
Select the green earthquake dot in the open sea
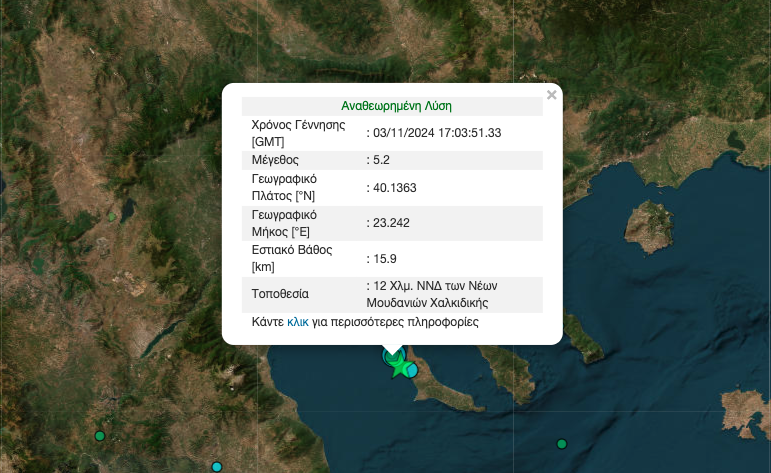(x=562, y=444)
